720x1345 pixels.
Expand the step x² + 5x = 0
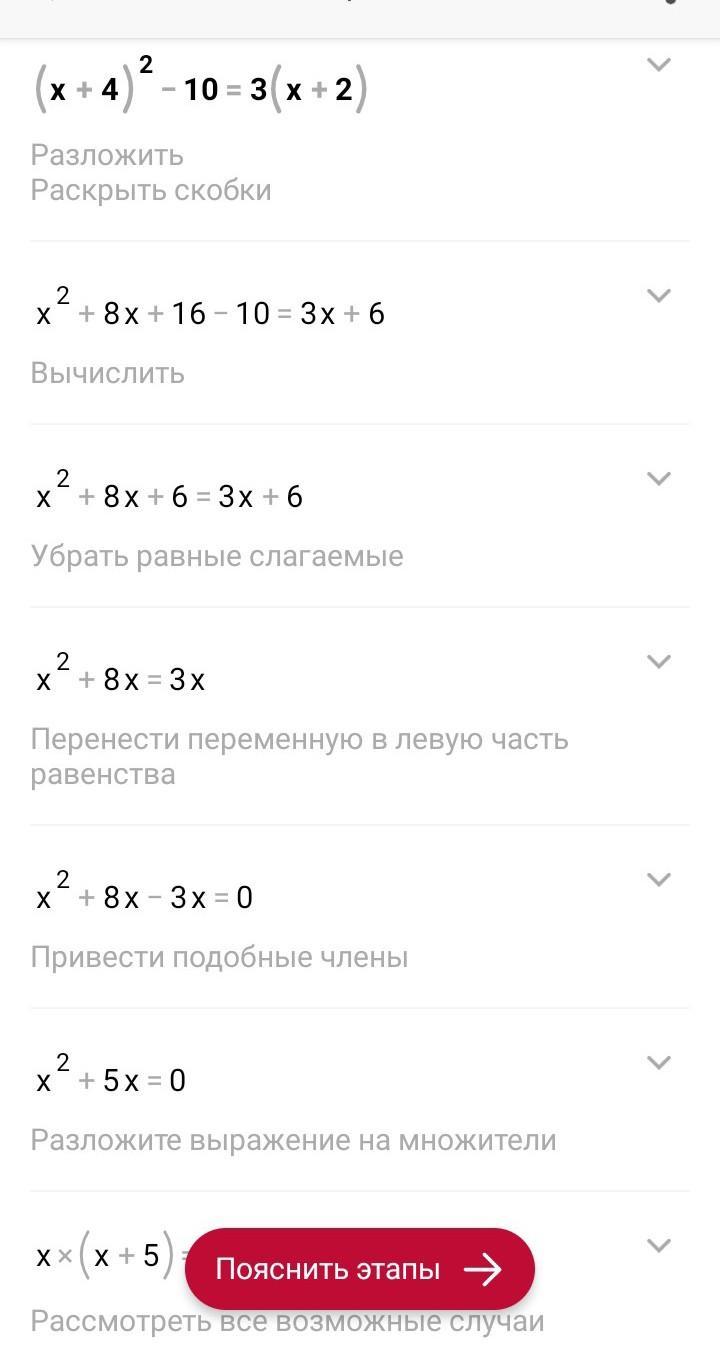(658, 1062)
